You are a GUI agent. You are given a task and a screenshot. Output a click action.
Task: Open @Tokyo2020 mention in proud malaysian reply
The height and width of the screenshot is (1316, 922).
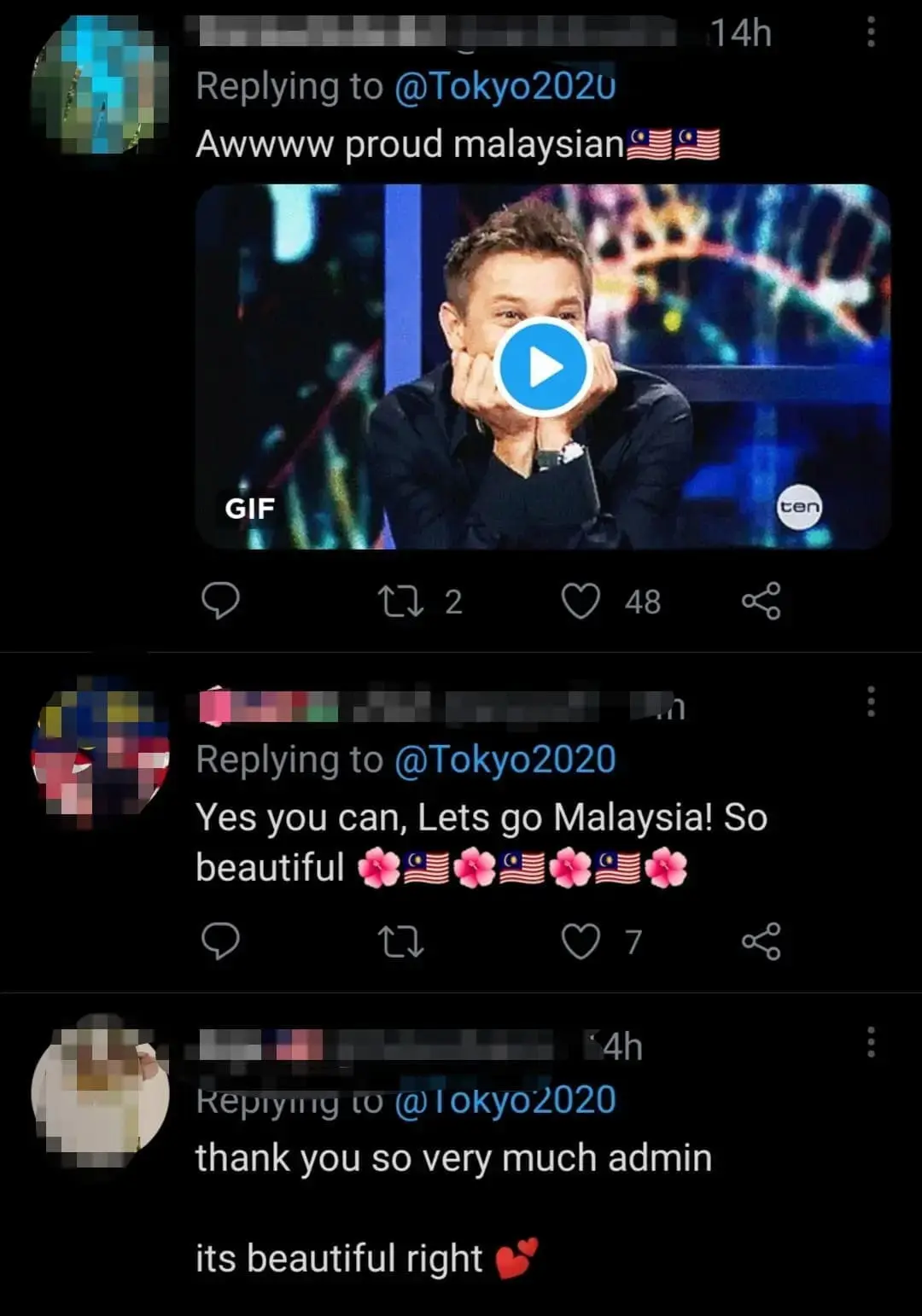(505, 86)
